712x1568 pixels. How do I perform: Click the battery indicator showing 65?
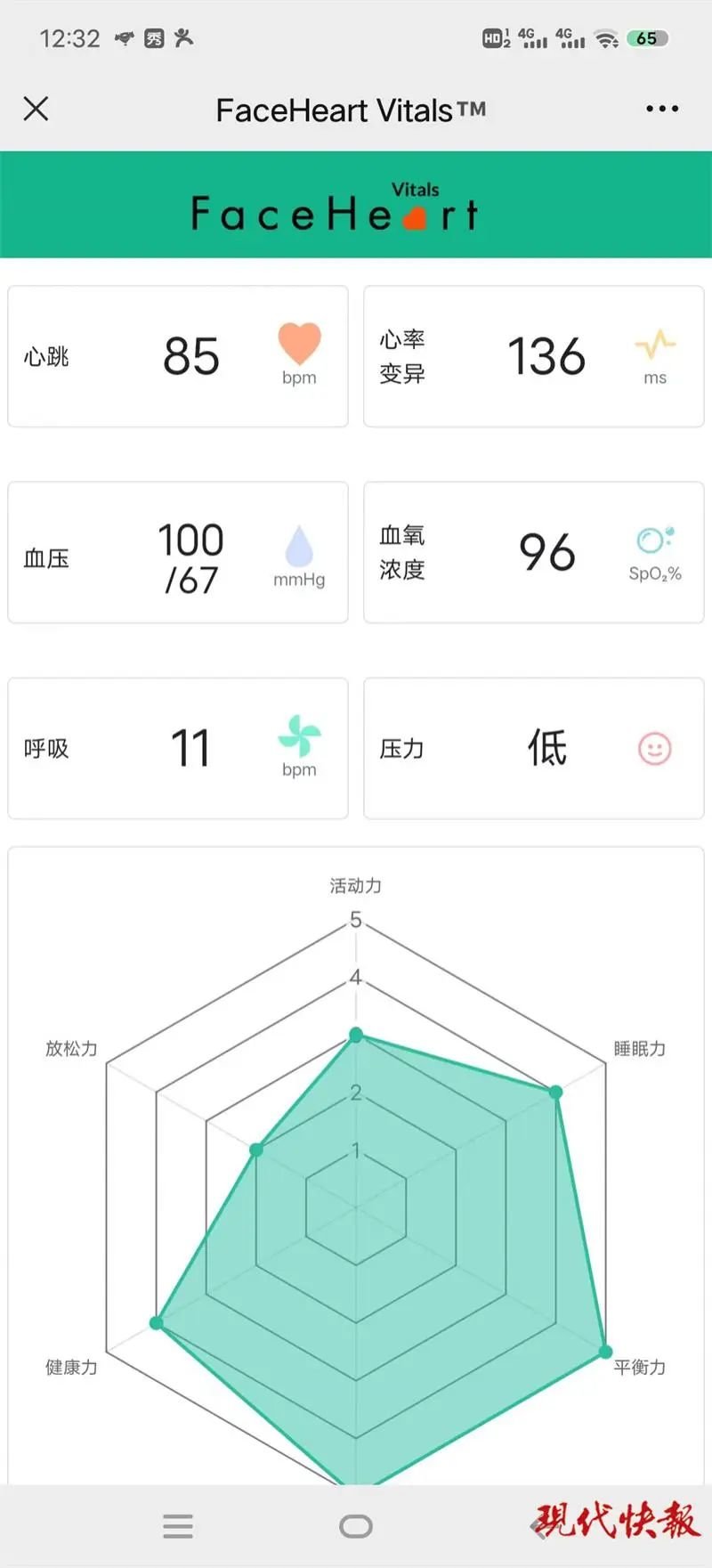(x=649, y=37)
